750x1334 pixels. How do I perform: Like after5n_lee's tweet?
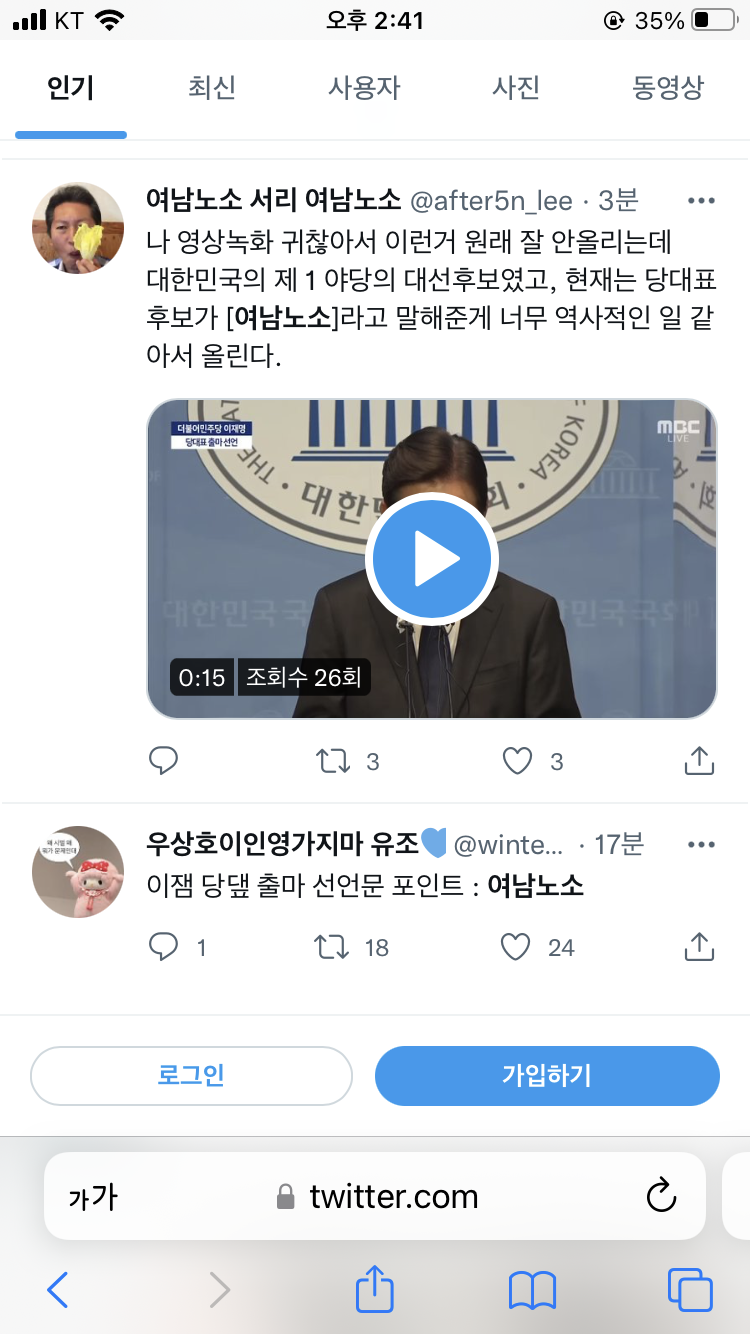pyautogui.click(x=517, y=761)
